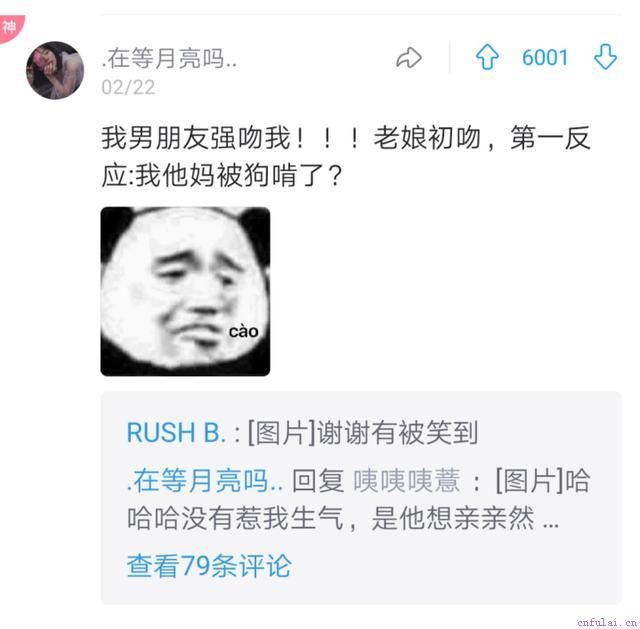Upvote the comment with 6001 votes

click(487, 58)
